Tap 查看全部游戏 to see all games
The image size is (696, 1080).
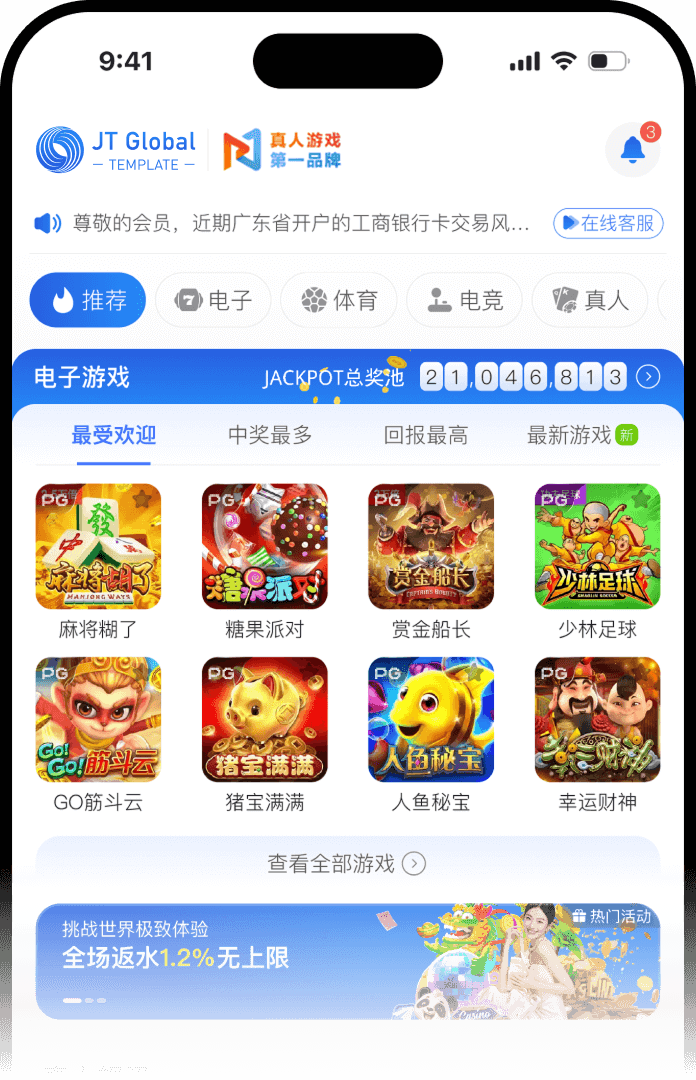[x=347, y=863]
